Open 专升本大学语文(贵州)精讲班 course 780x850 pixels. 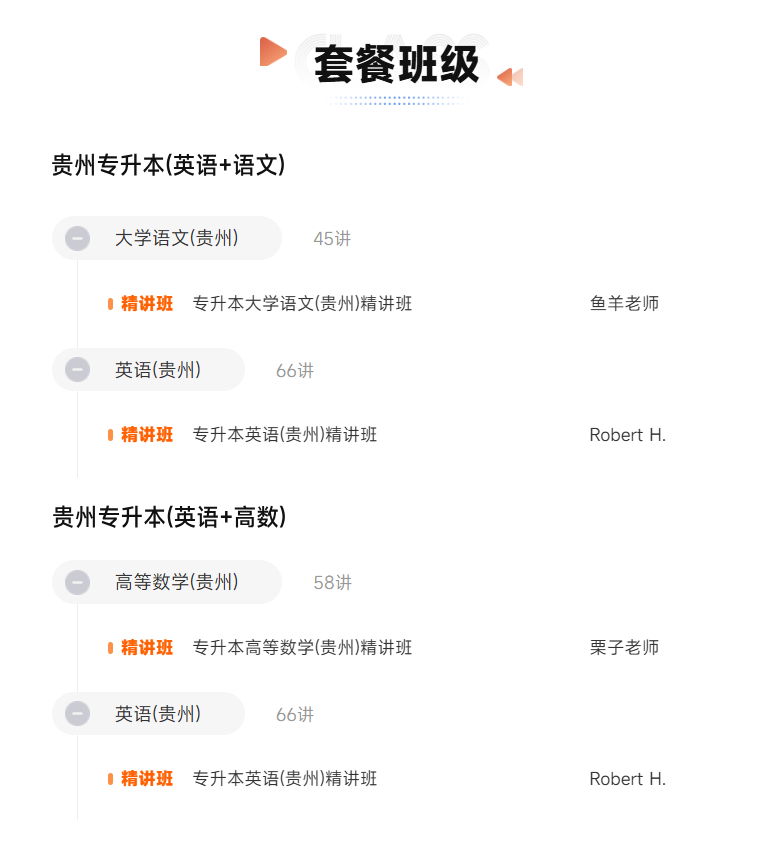[302, 304]
